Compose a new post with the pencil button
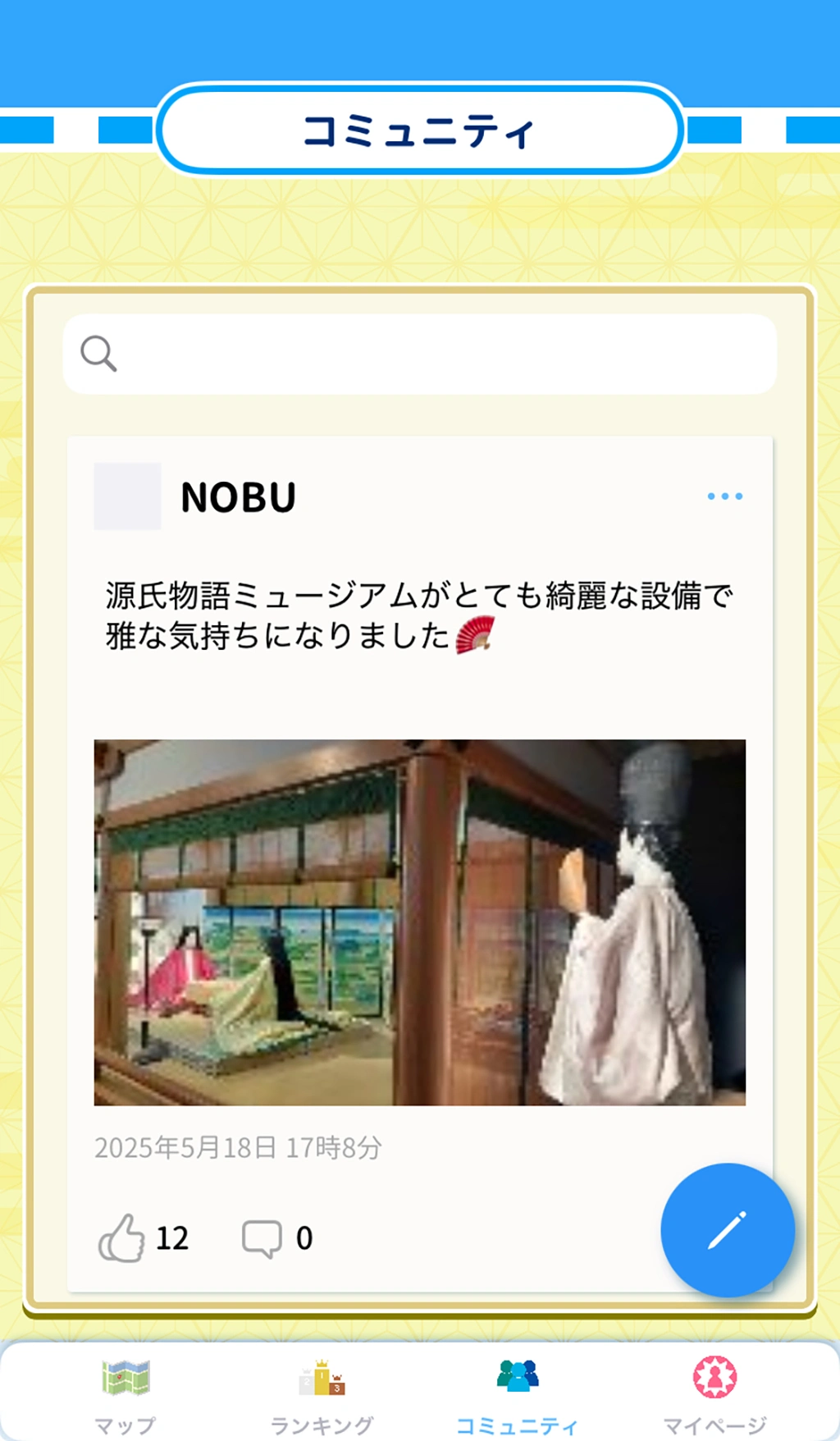 point(728,1229)
